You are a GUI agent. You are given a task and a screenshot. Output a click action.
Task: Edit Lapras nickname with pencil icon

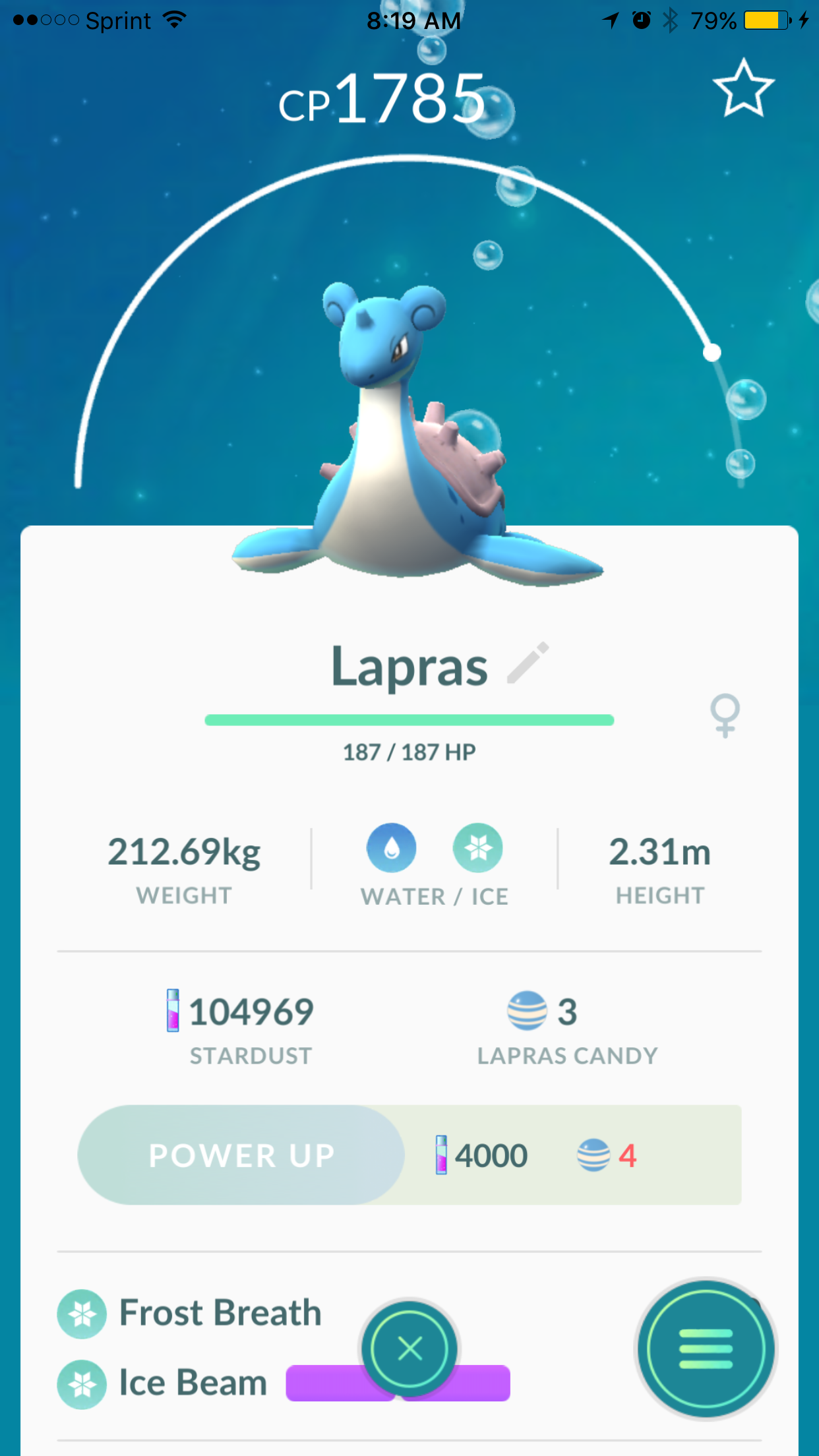tap(528, 663)
